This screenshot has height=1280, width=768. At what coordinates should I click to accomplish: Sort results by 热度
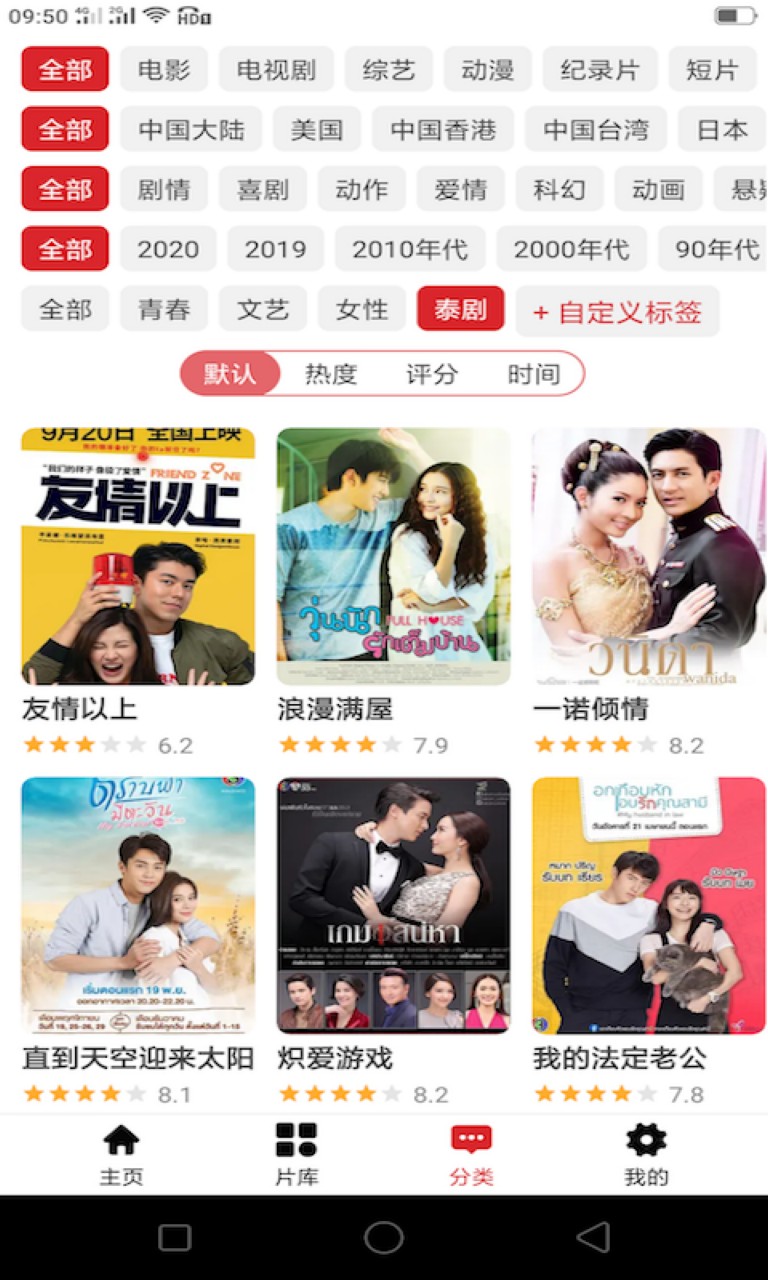331,374
